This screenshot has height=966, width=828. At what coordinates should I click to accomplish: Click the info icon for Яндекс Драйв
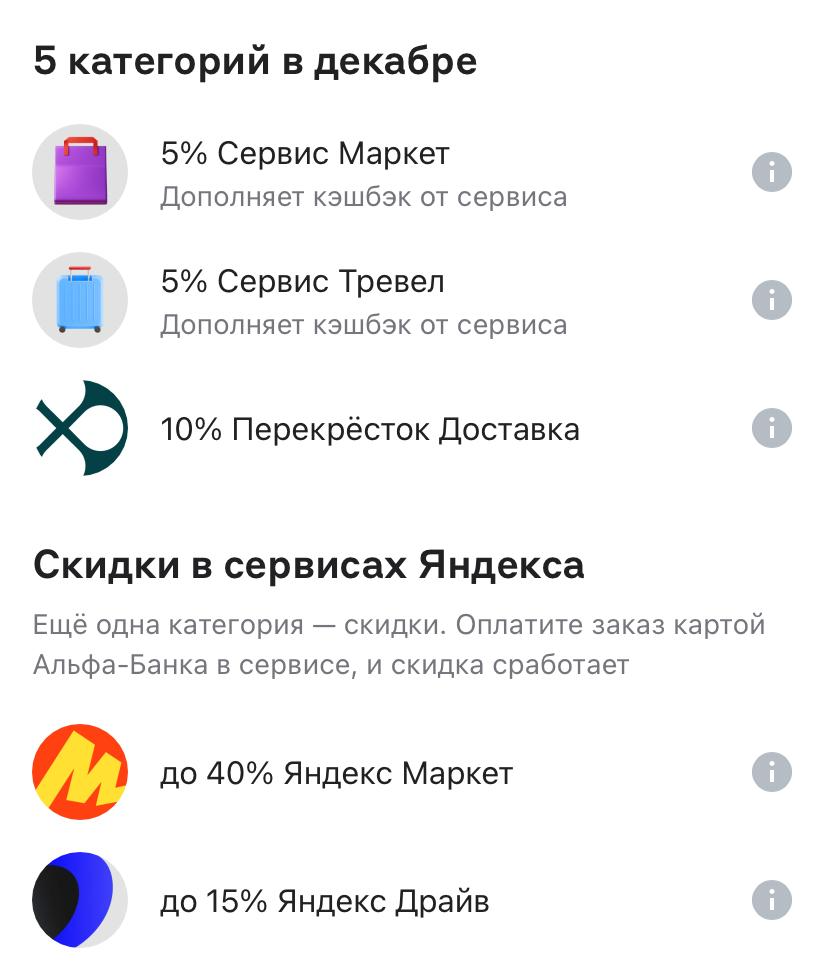click(770, 898)
